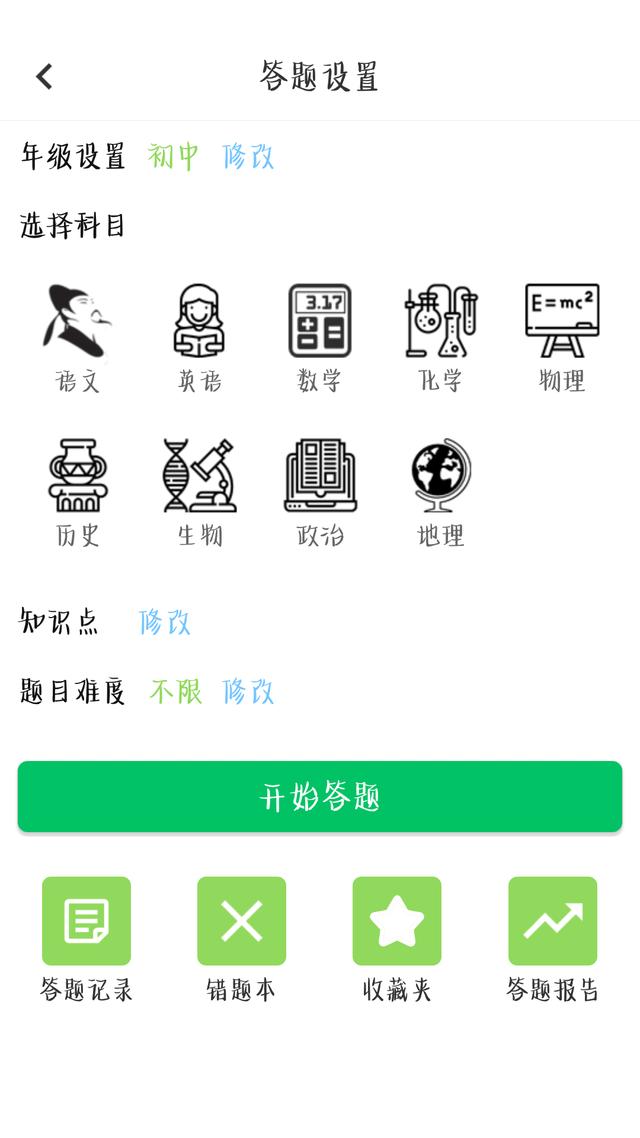Tap 修改 next to 知识点

pos(165,622)
